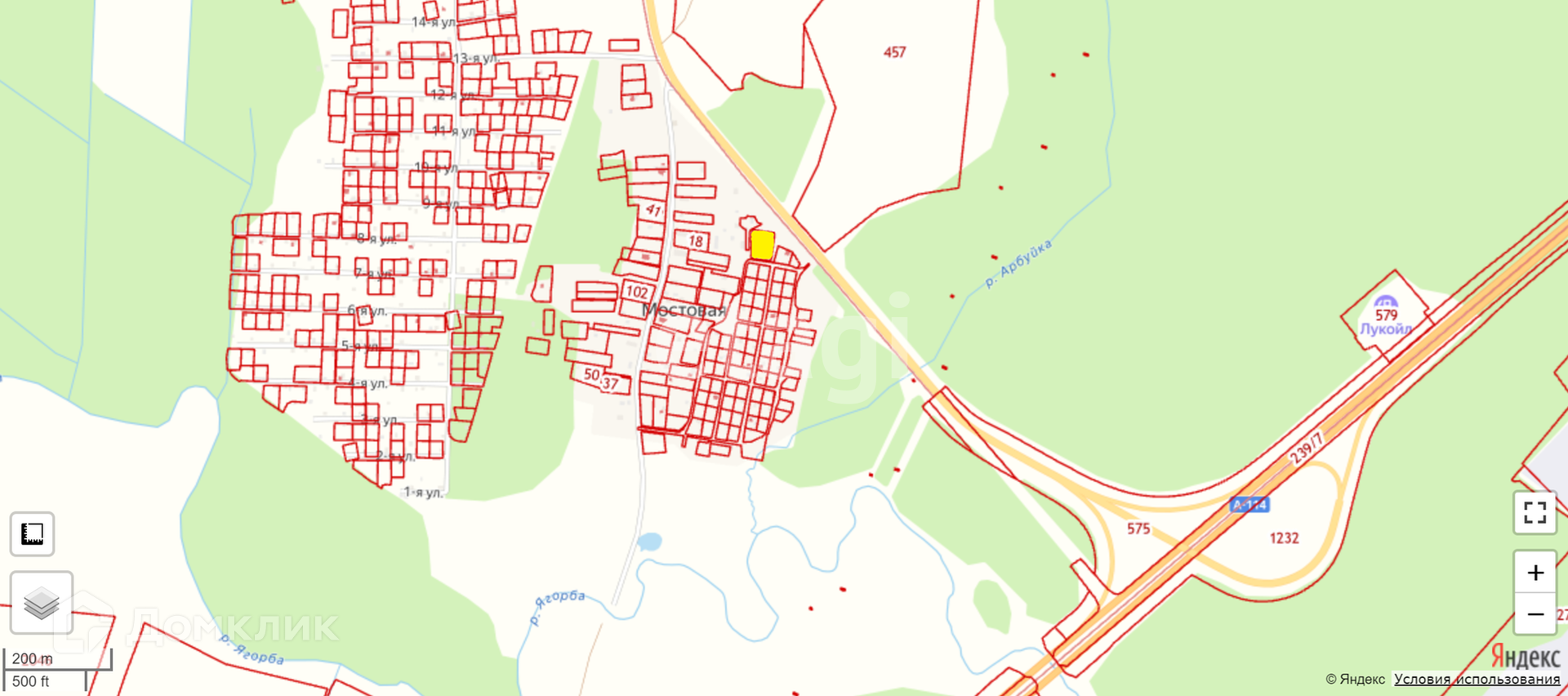1568x696 pixels.
Task: Tap the Лукойл gas station marker
Action: click(x=1386, y=306)
